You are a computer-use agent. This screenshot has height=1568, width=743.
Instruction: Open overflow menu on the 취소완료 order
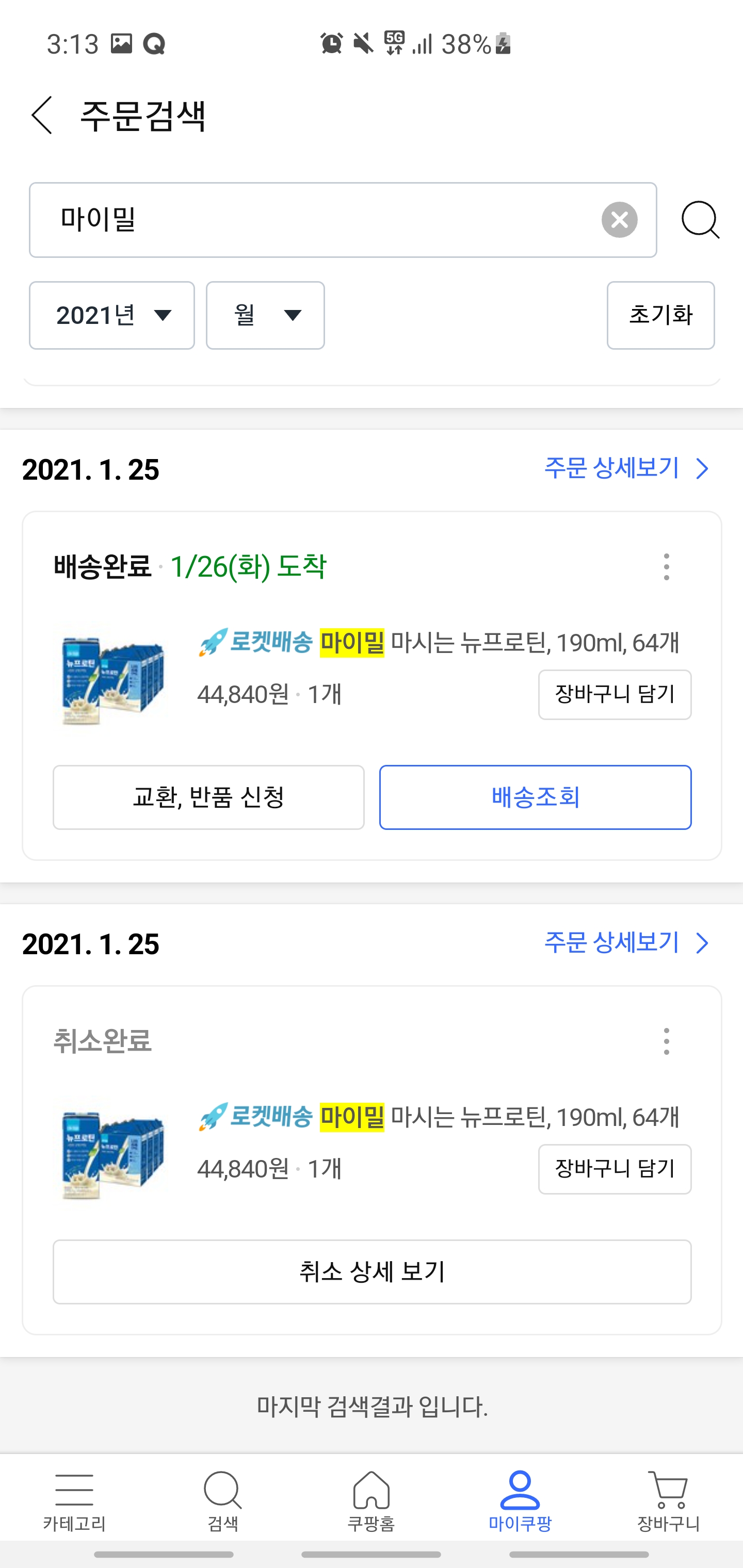pos(666,1041)
